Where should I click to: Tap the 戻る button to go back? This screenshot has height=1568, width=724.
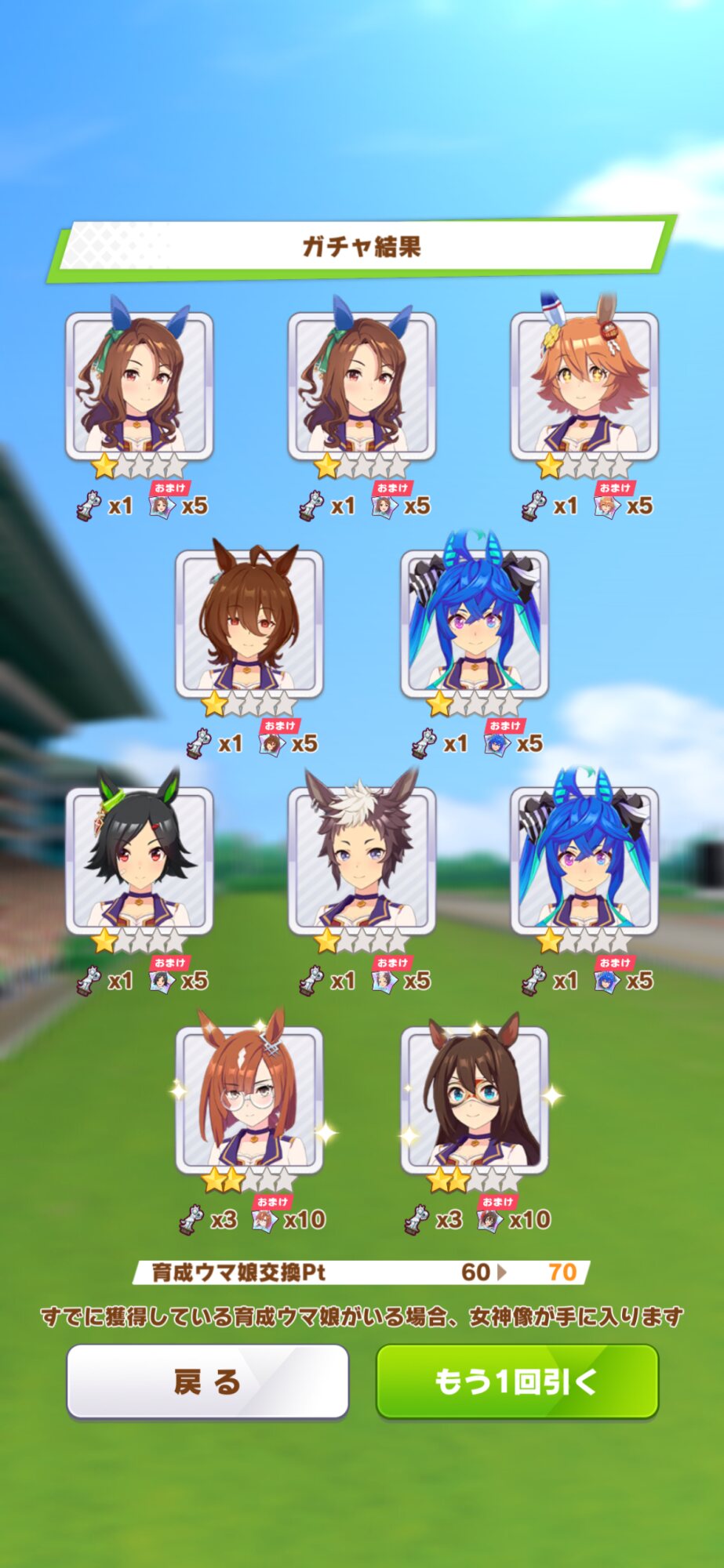point(208,1381)
